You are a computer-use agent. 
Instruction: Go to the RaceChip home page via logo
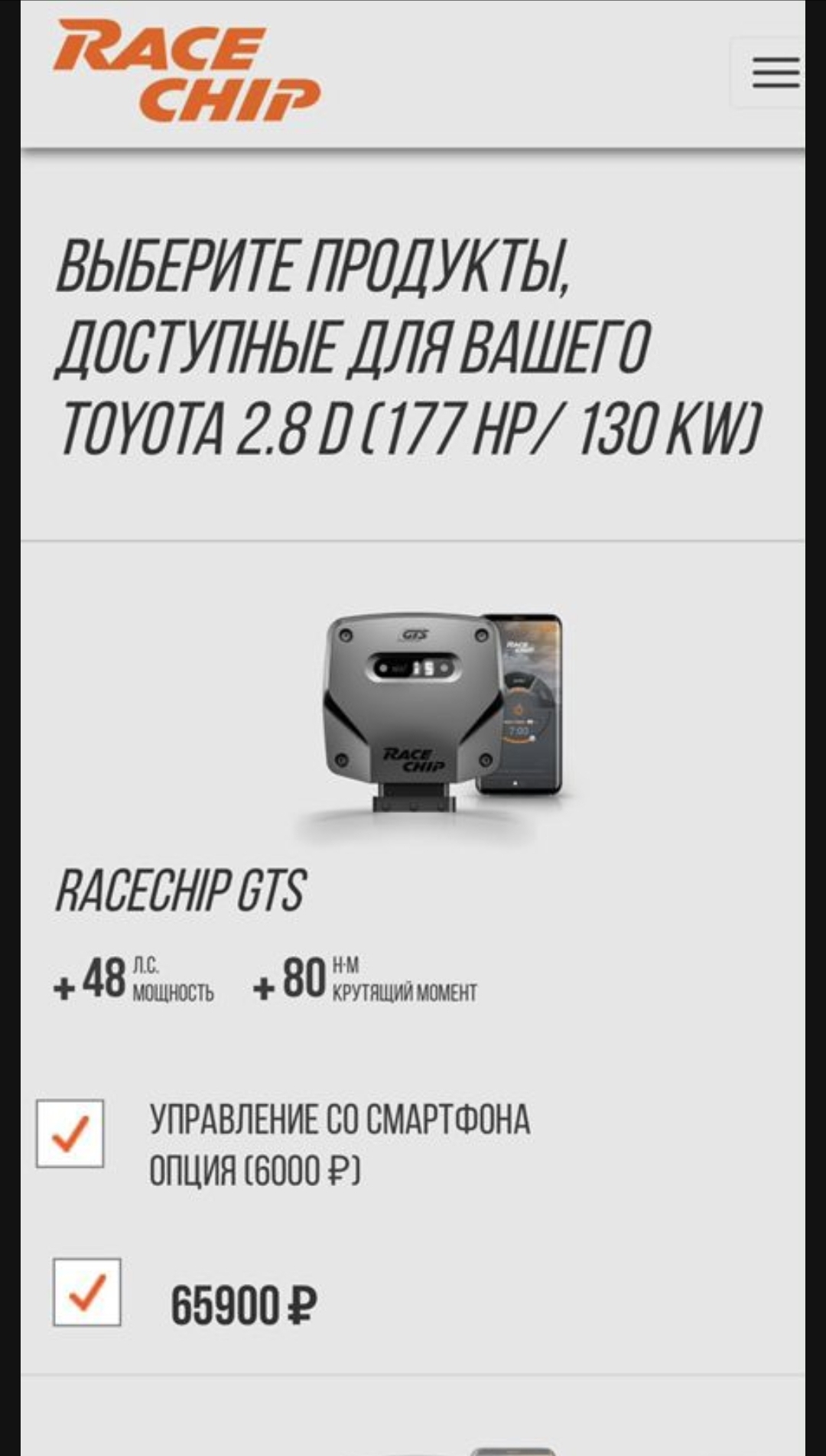coord(187,71)
